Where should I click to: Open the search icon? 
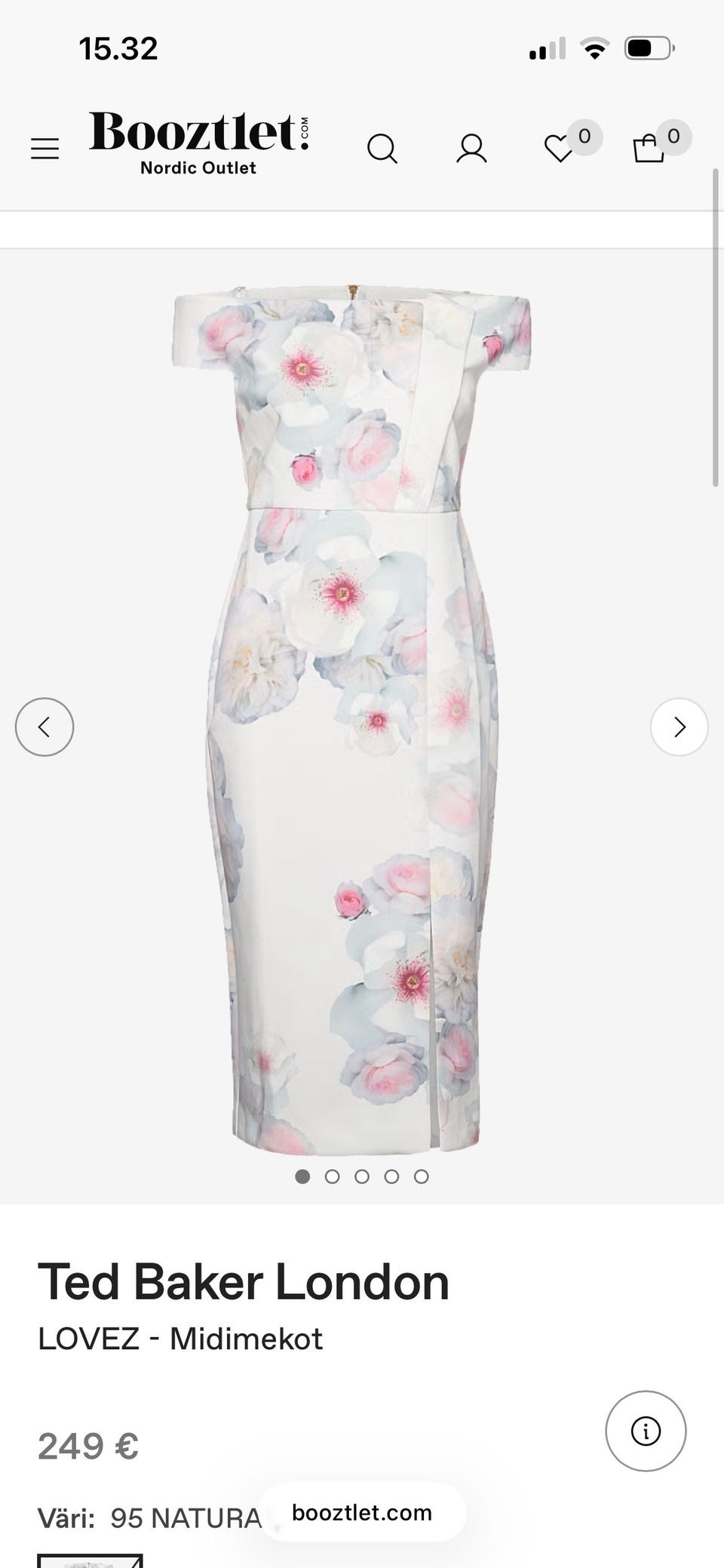[x=382, y=149]
